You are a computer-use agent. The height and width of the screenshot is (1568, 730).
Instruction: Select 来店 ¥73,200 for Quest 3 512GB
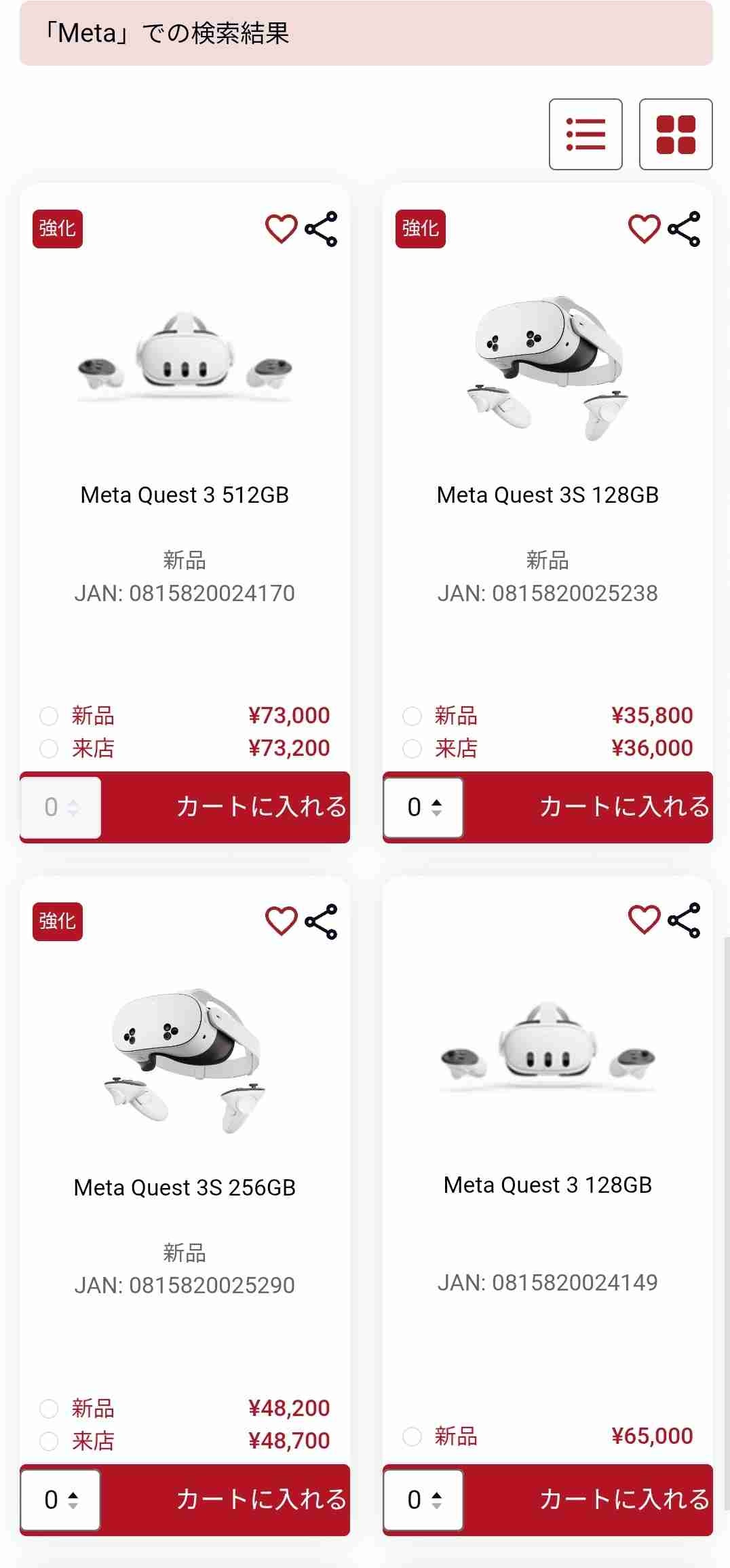point(49,748)
